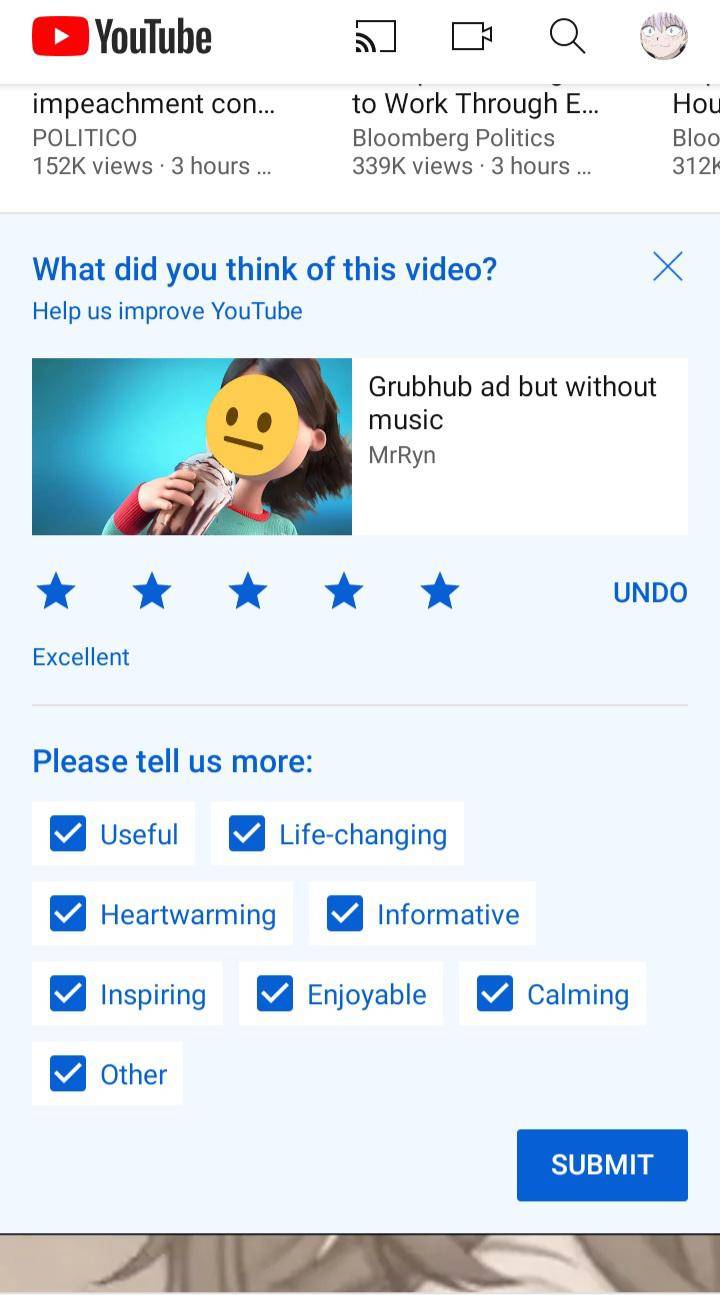Open the account profile avatar
This screenshot has height=1295, width=720.
click(664, 37)
